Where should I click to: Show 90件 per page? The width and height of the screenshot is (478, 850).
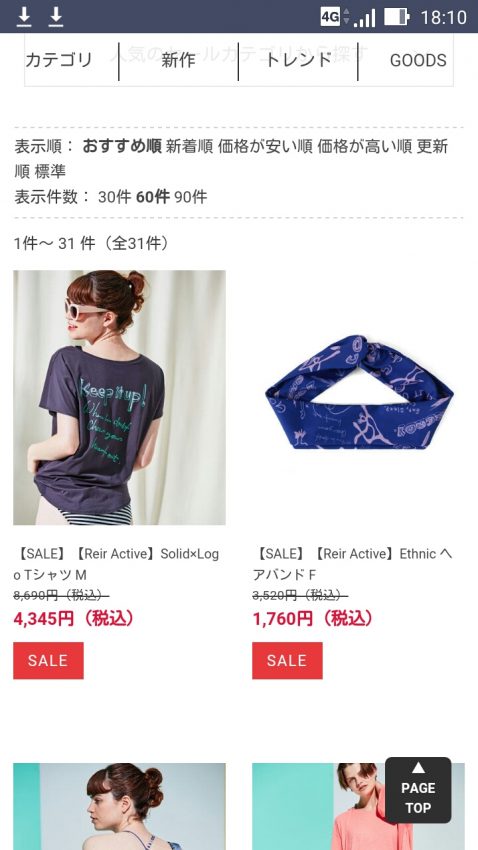coord(190,197)
